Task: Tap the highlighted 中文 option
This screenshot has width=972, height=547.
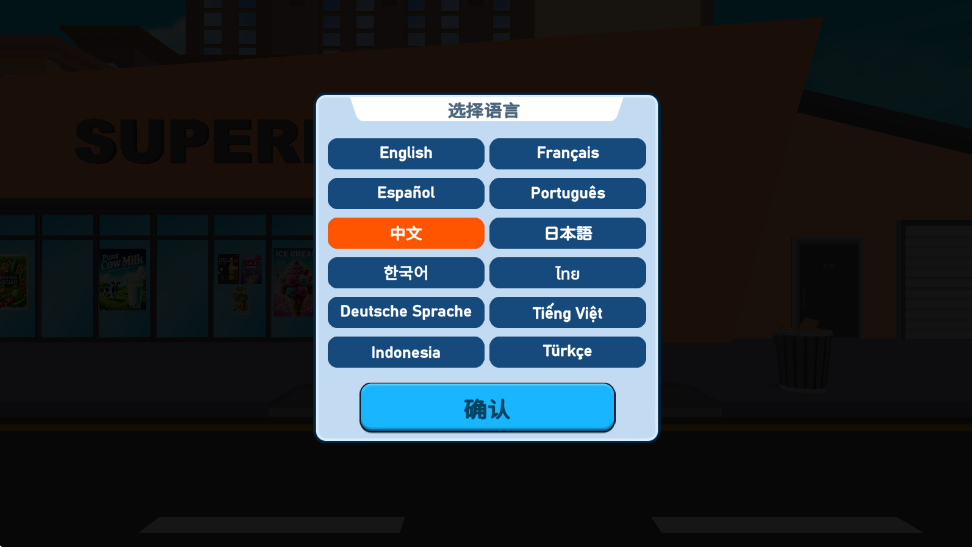Action: pos(406,233)
